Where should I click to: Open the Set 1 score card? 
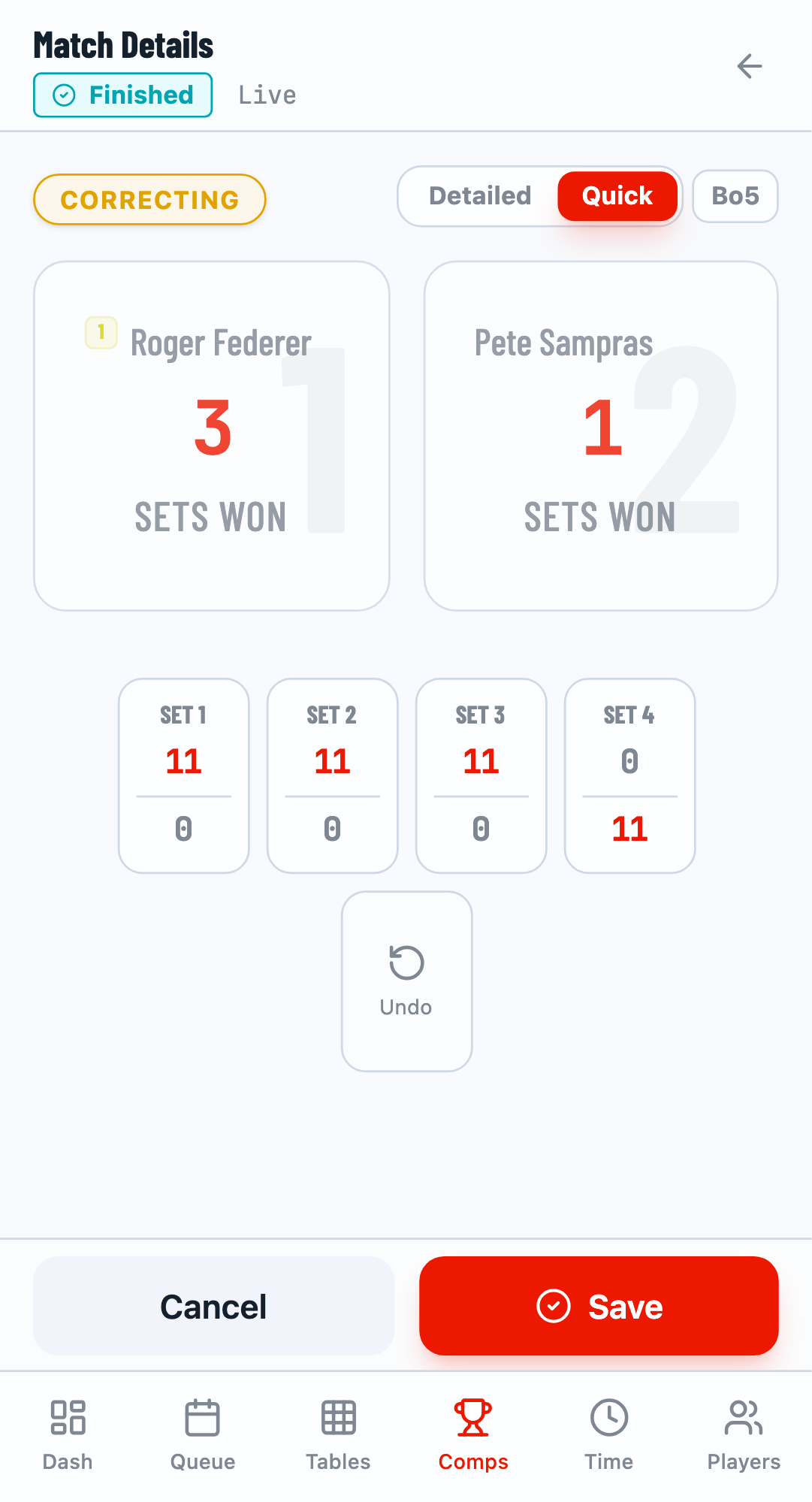[x=184, y=775]
